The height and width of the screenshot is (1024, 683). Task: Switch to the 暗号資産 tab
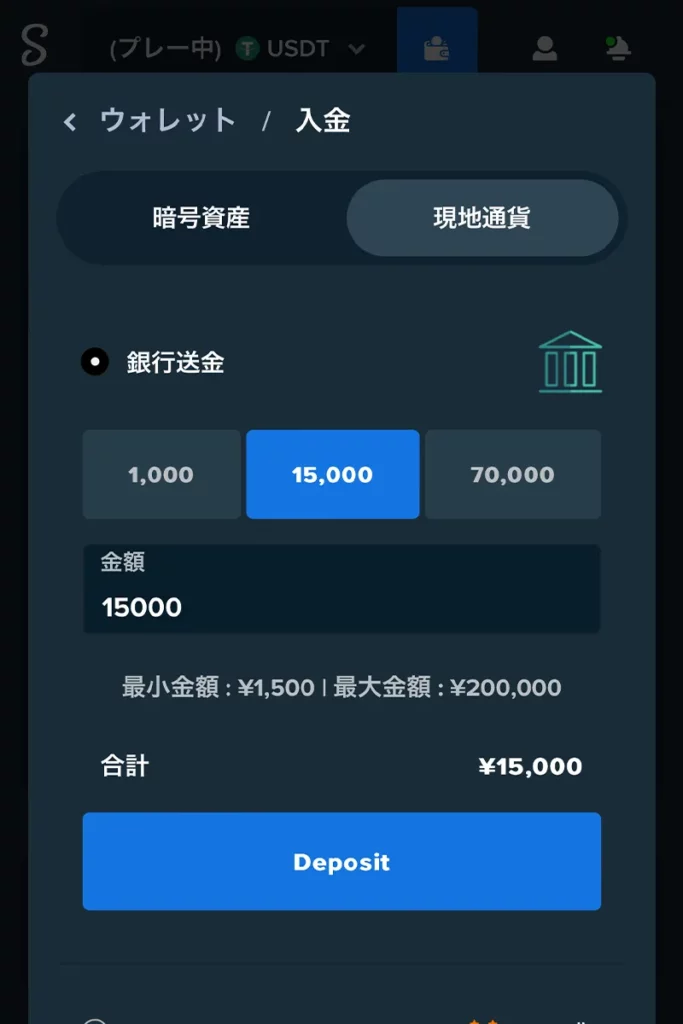coord(201,218)
